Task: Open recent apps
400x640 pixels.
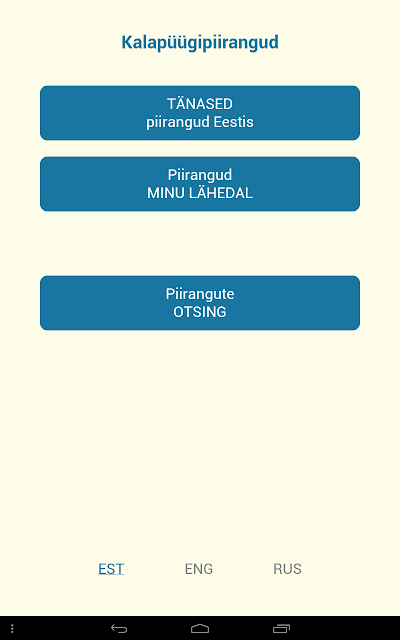Action: 281,629
